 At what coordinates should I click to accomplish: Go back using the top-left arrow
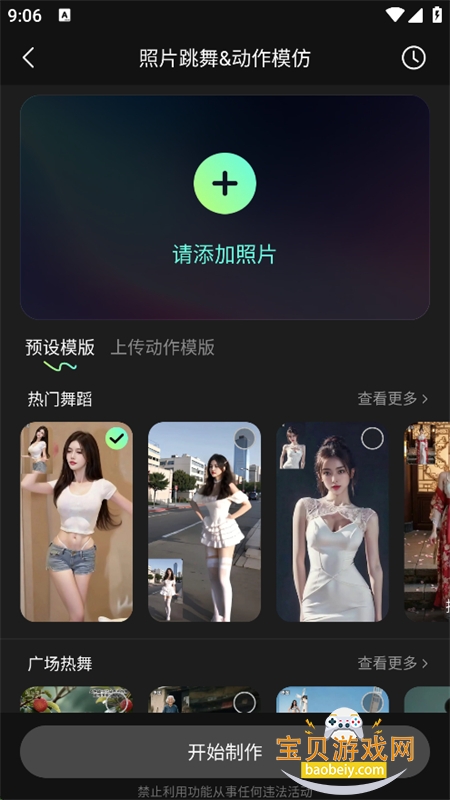pyautogui.click(x=29, y=58)
